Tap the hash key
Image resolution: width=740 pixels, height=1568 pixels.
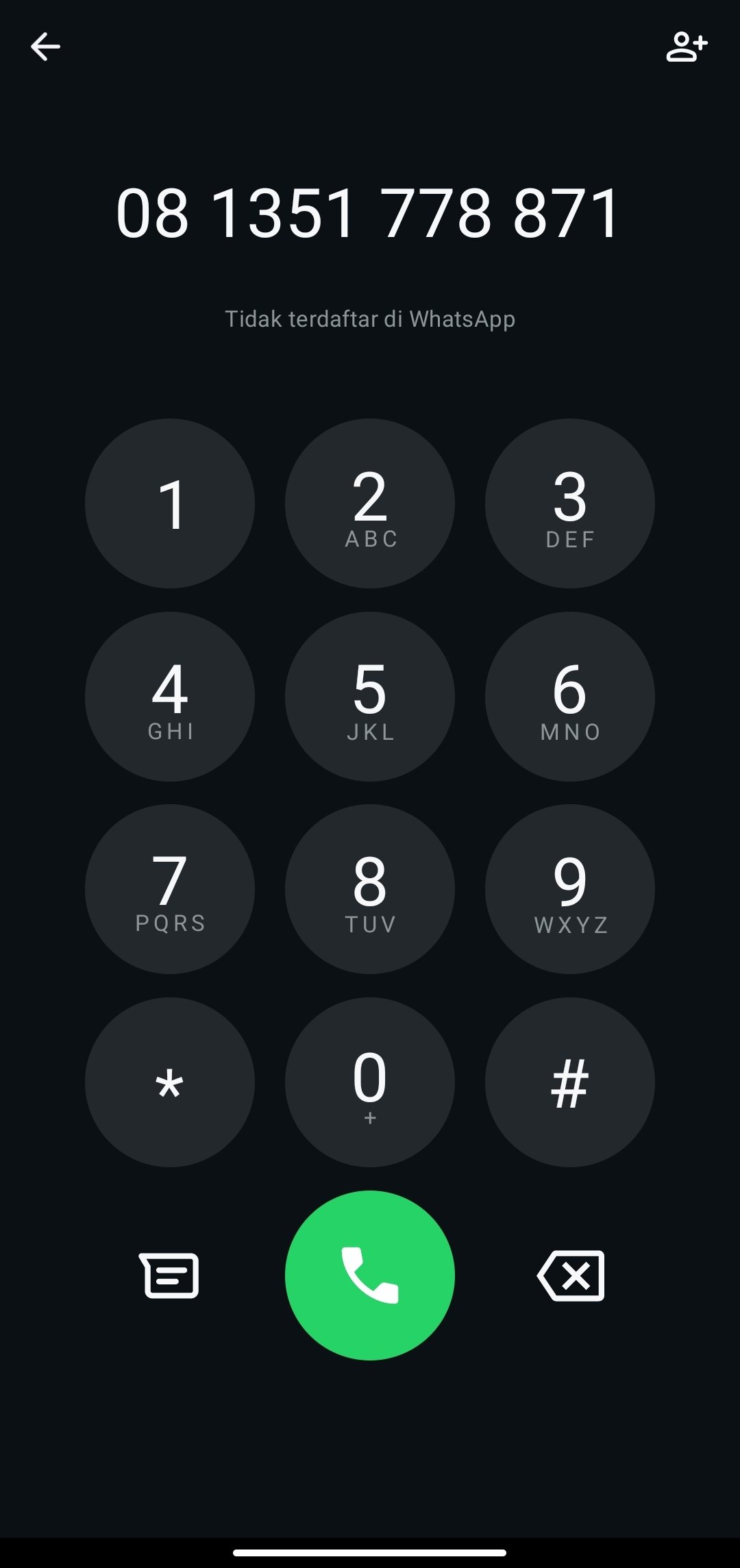(570, 1082)
